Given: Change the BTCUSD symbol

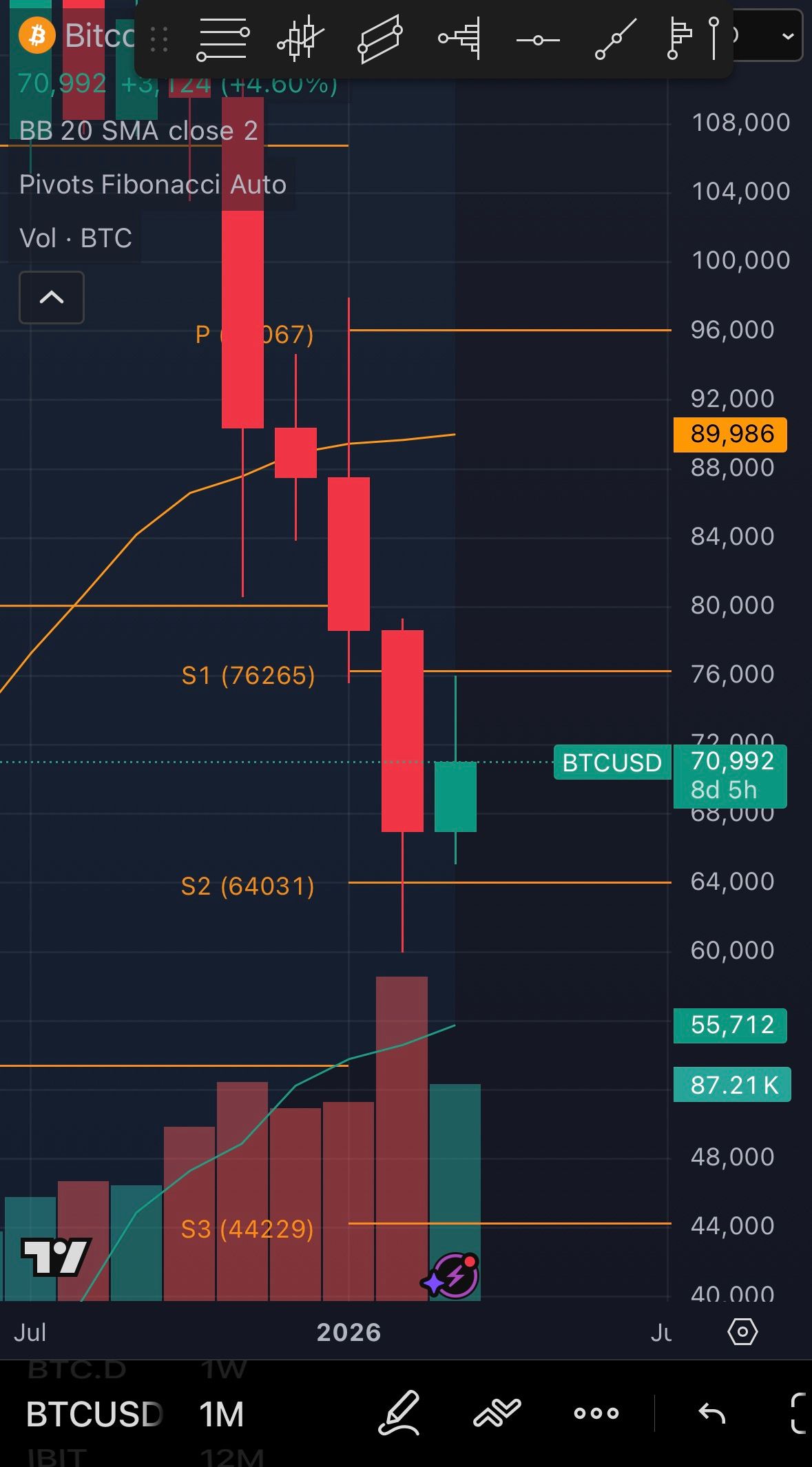Looking at the screenshot, I should click(94, 1415).
